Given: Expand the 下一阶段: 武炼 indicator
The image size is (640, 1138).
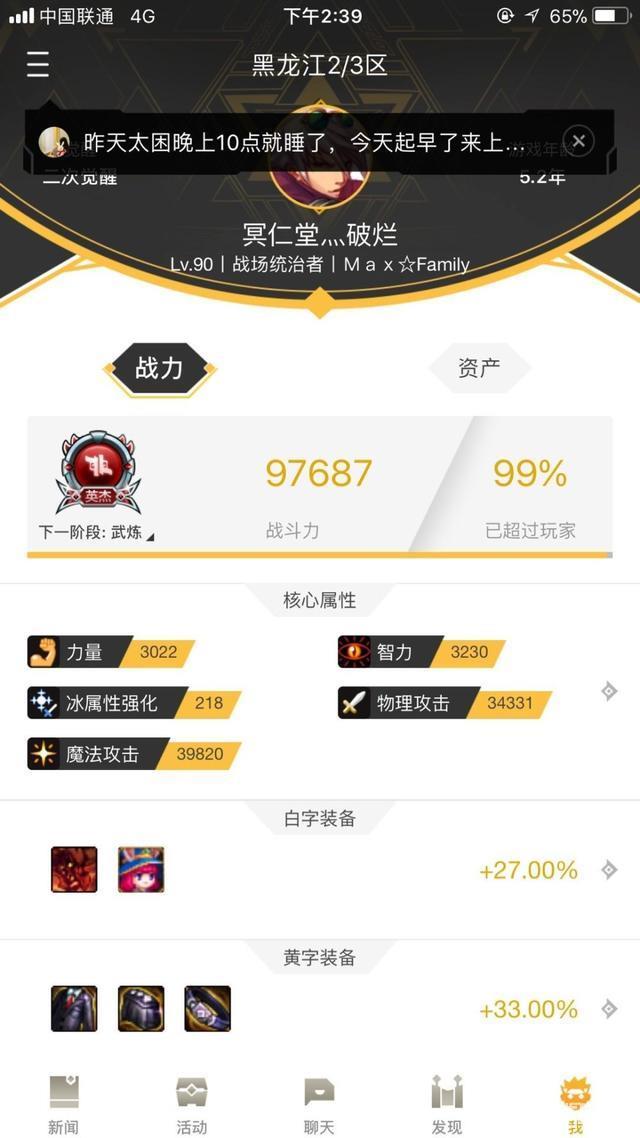Looking at the screenshot, I should (x=97, y=534).
